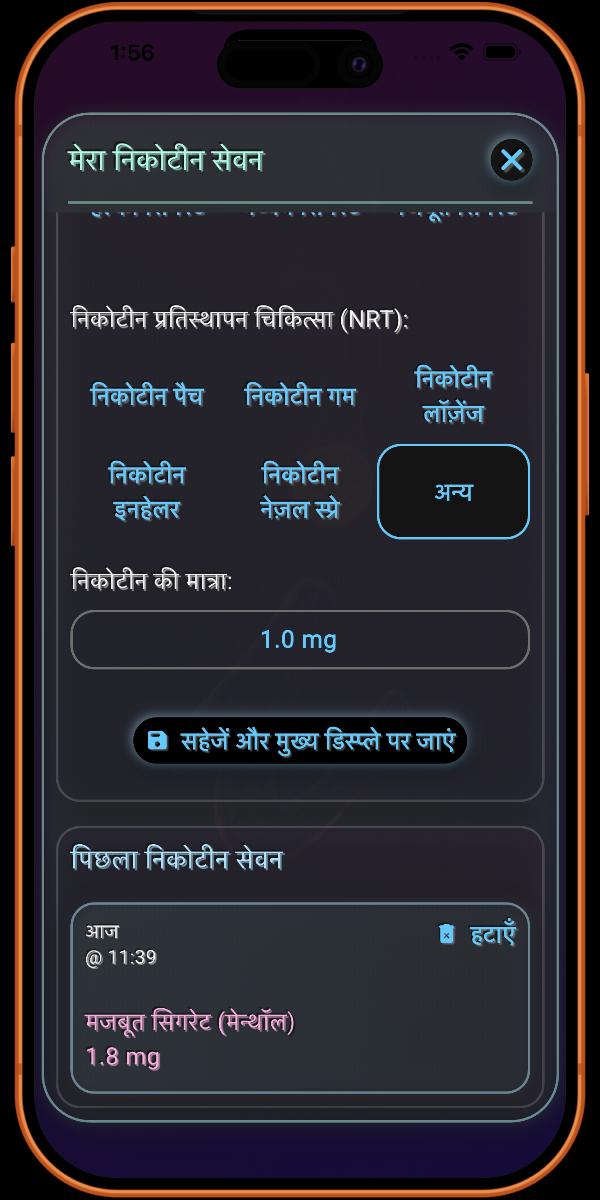The height and width of the screenshot is (1200, 600).
Task: Choose निकोटीन नेज़ल स्प्रे option
Action: (300, 492)
